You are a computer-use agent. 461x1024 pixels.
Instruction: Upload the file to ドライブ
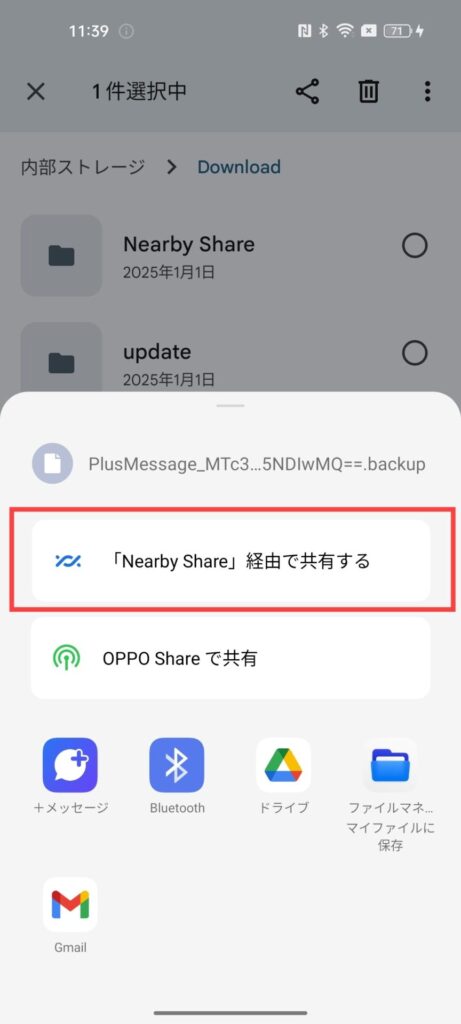283,776
